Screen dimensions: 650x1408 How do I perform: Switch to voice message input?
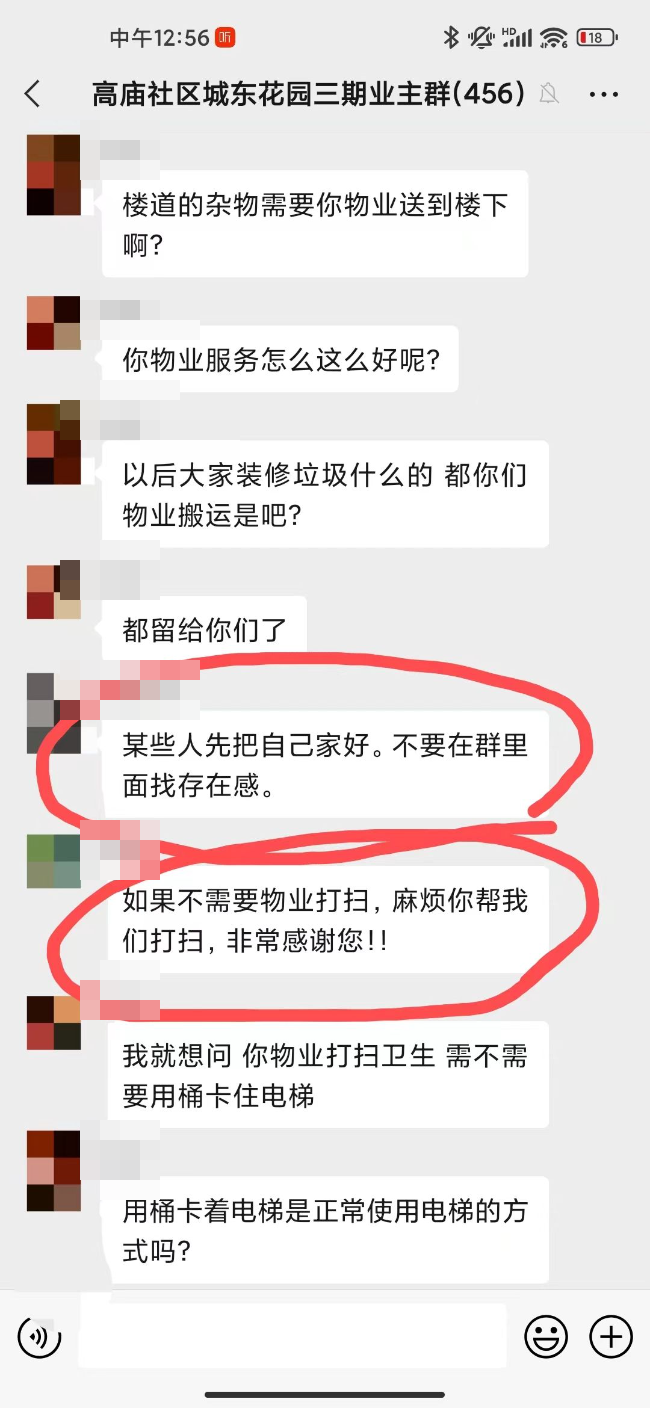pyautogui.click(x=40, y=1336)
